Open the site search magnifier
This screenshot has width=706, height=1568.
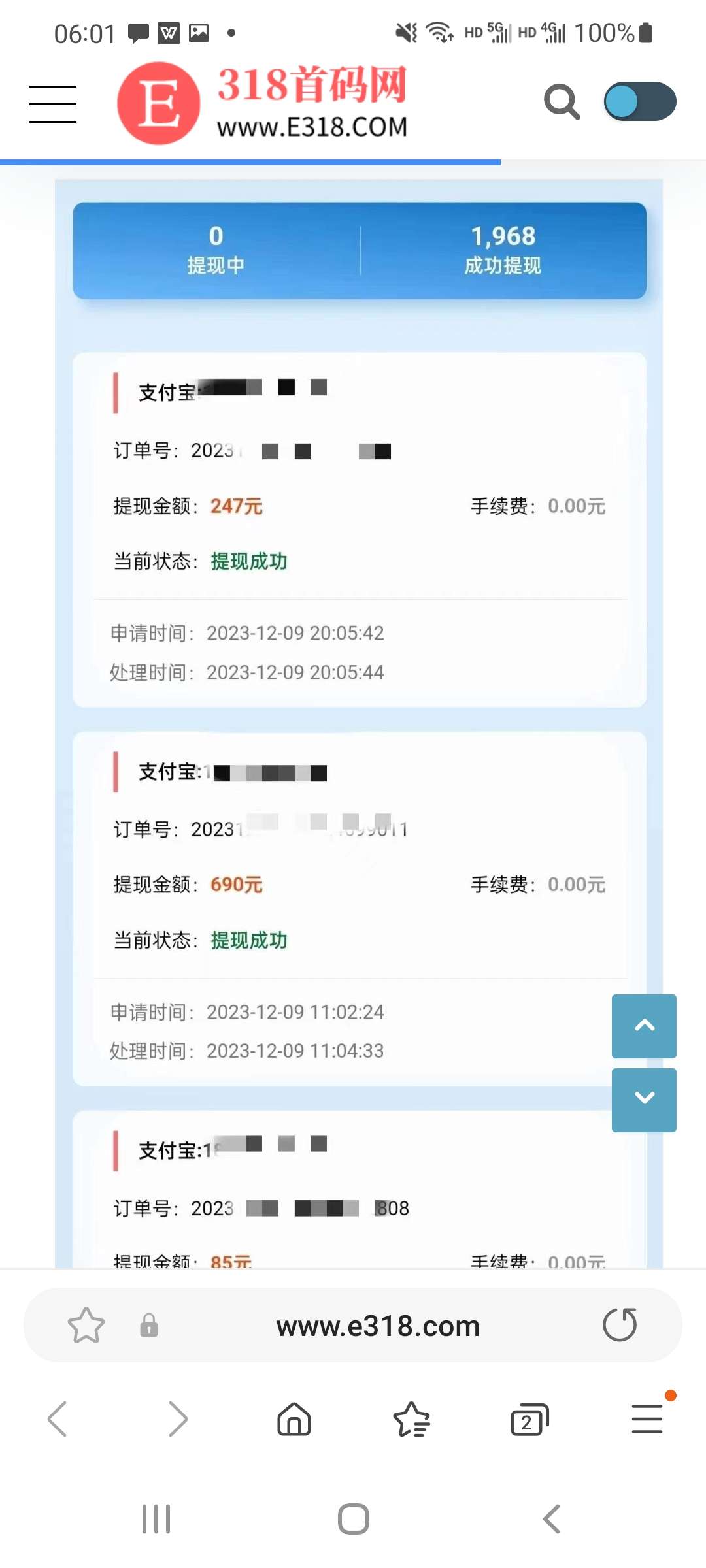pyautogui.click(x=562, y=102)
